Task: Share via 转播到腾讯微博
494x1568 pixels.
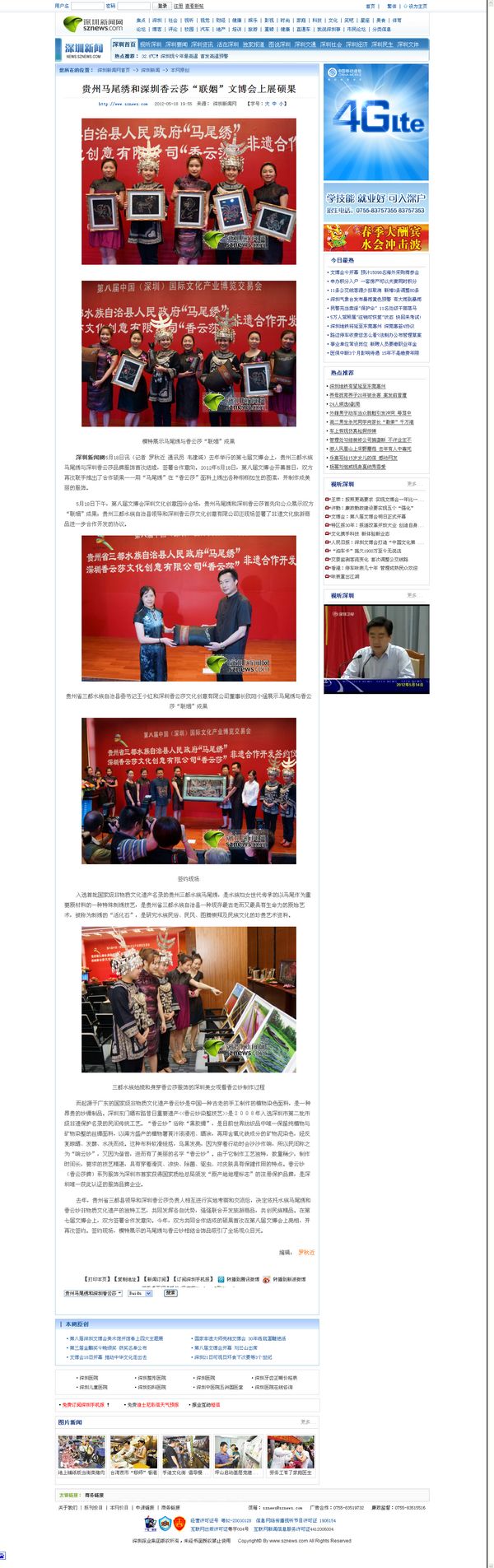Action: pos(241,1279)
